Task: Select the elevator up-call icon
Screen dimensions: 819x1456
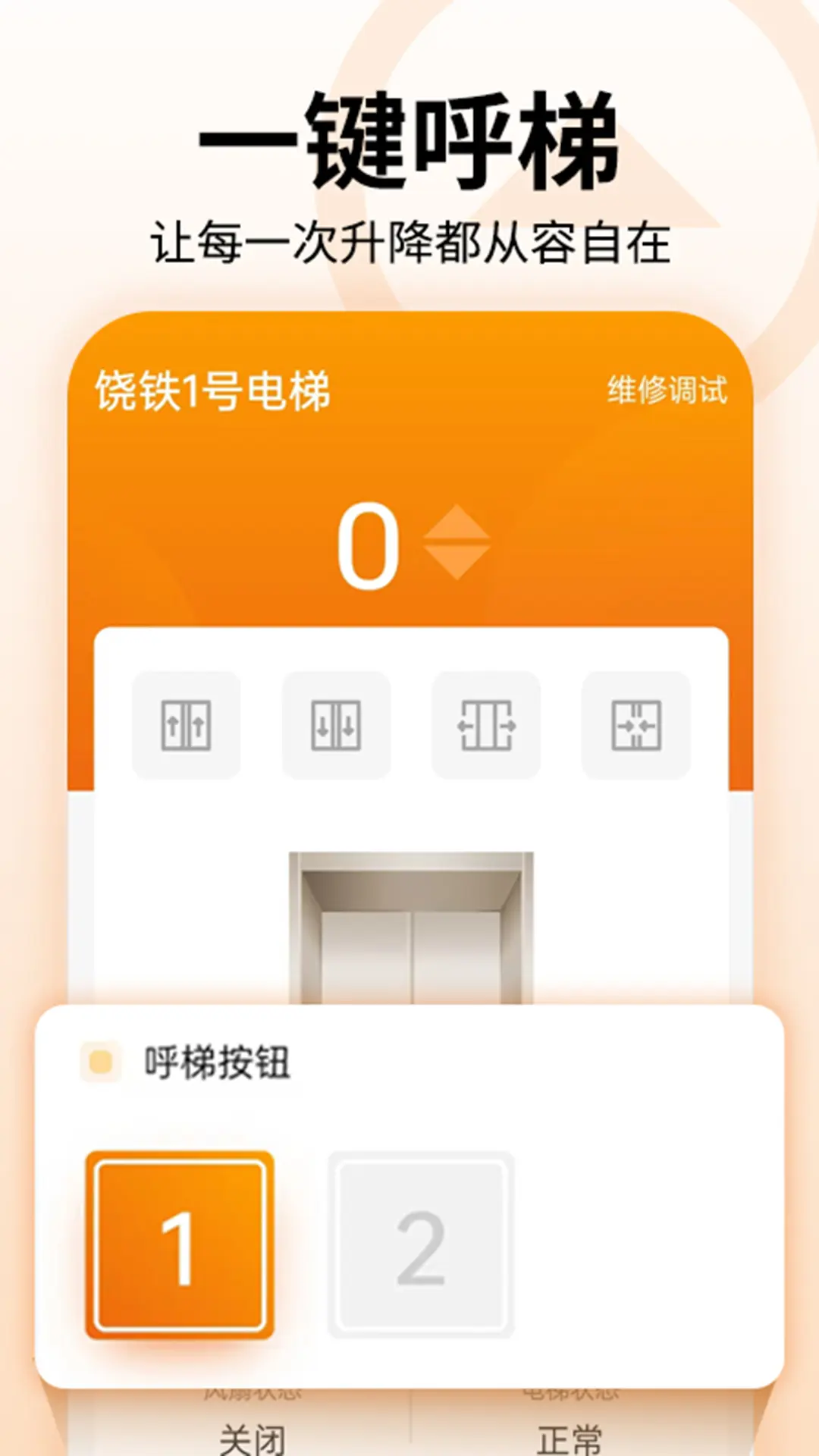Action: [x=187, y=725]
